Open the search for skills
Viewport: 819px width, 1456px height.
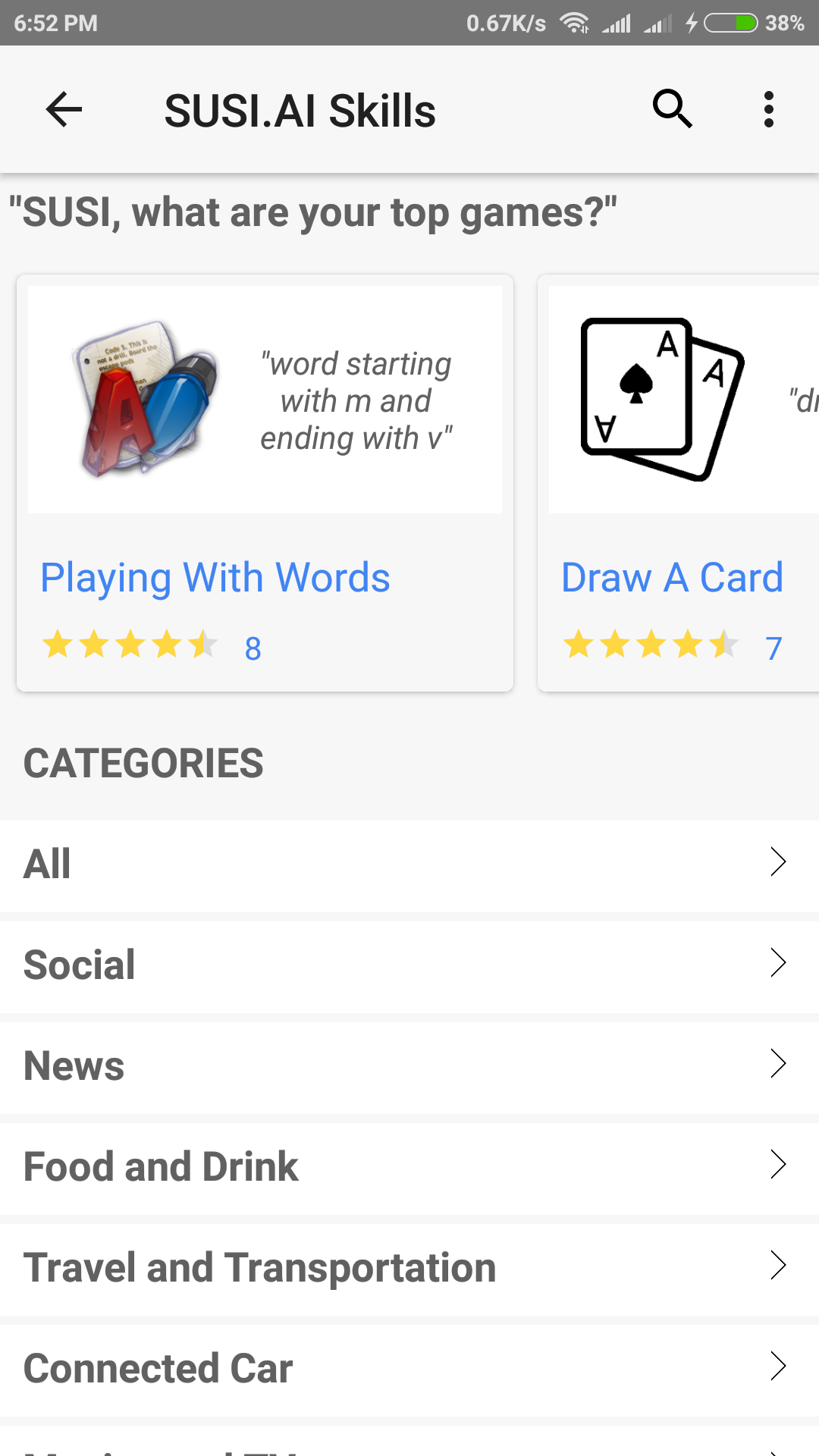pos(673,109)
